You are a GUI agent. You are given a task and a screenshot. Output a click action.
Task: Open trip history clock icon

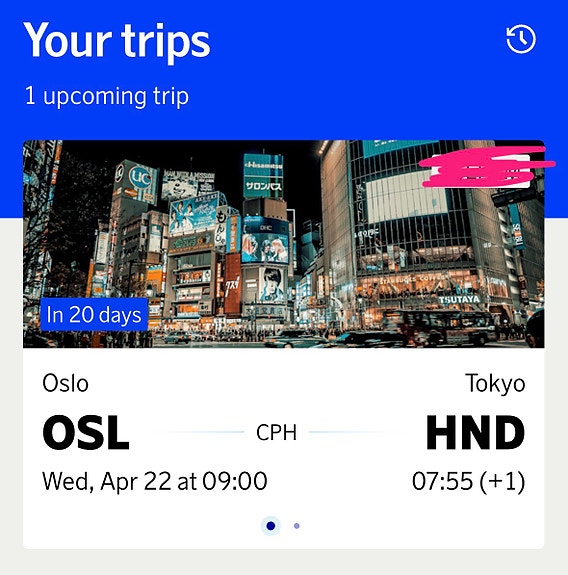pyautogui.click(x=521, y=39)
